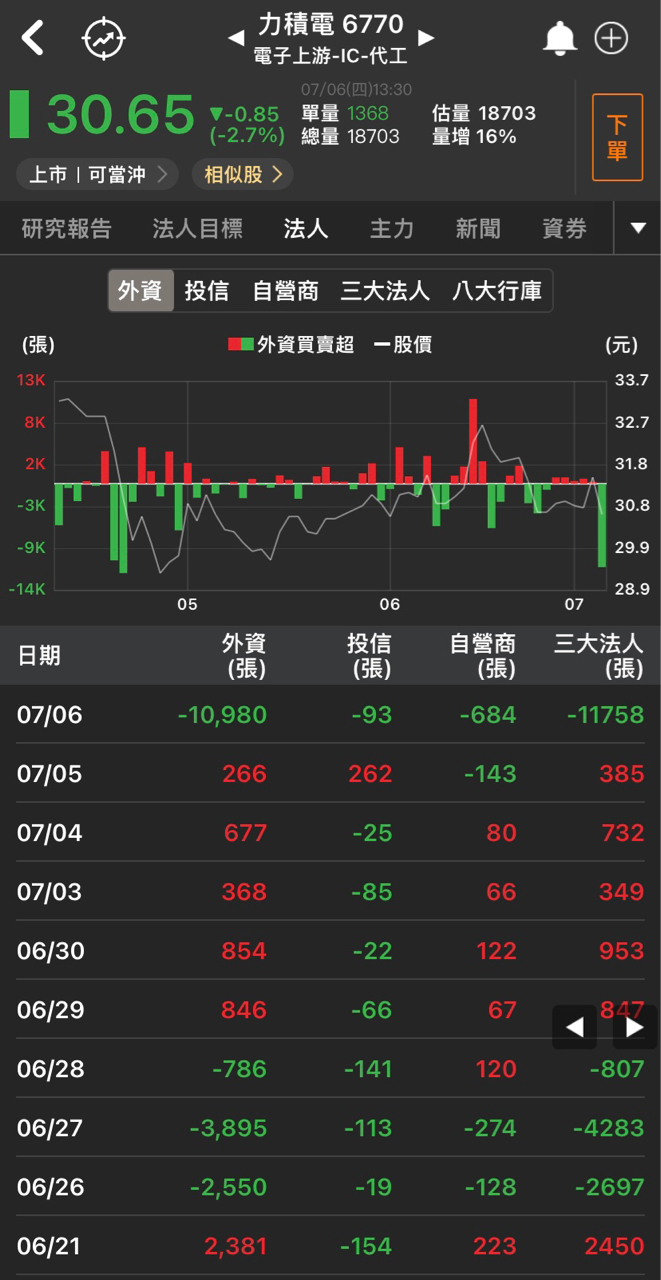661x1280 pixels.
Task: Go back using the top-left arrow
Action: pos(33,39)
